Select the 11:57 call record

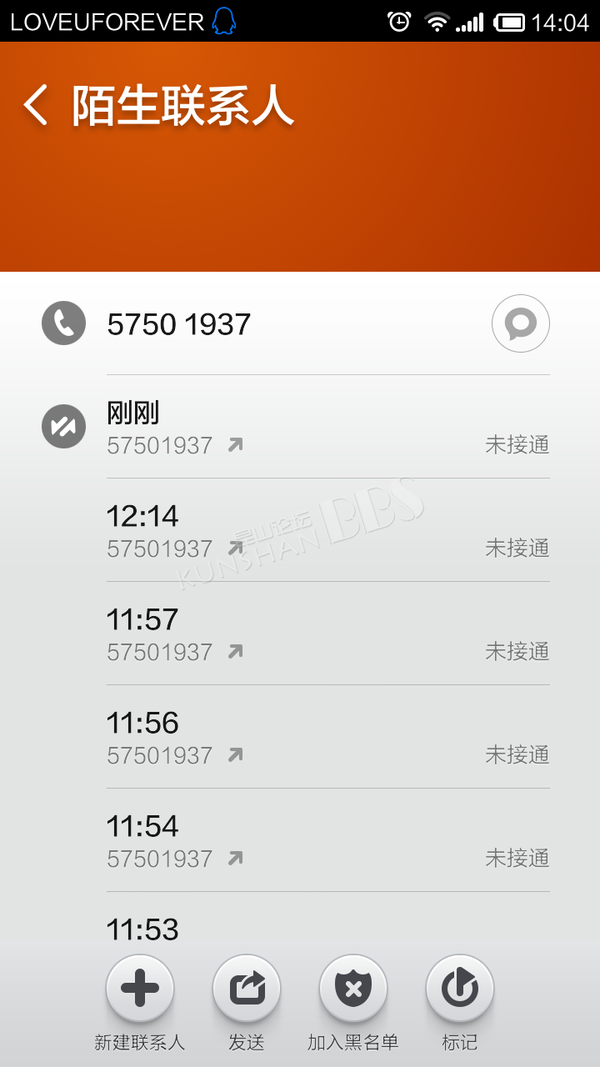[328, 634]
